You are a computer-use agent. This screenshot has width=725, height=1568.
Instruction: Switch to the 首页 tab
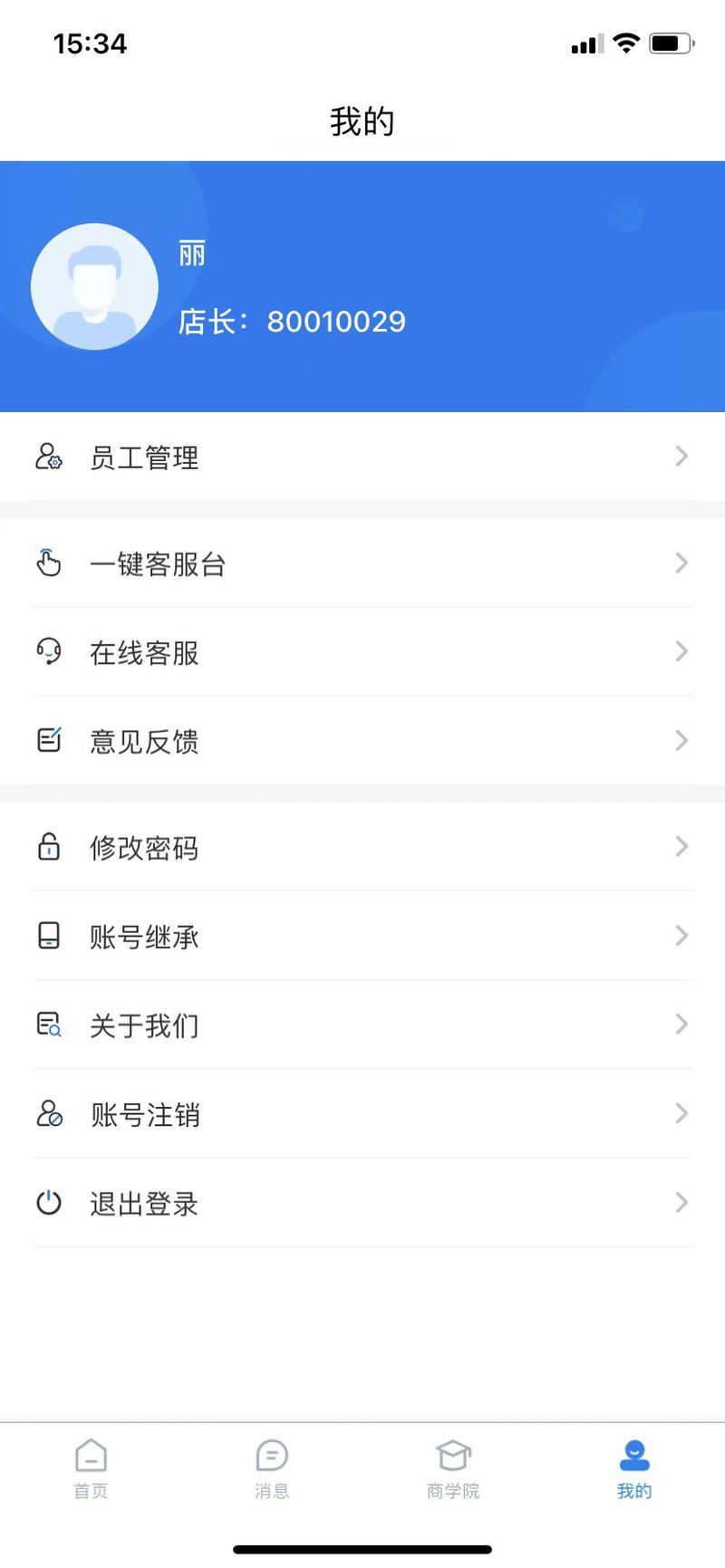tap(91, 1468)
